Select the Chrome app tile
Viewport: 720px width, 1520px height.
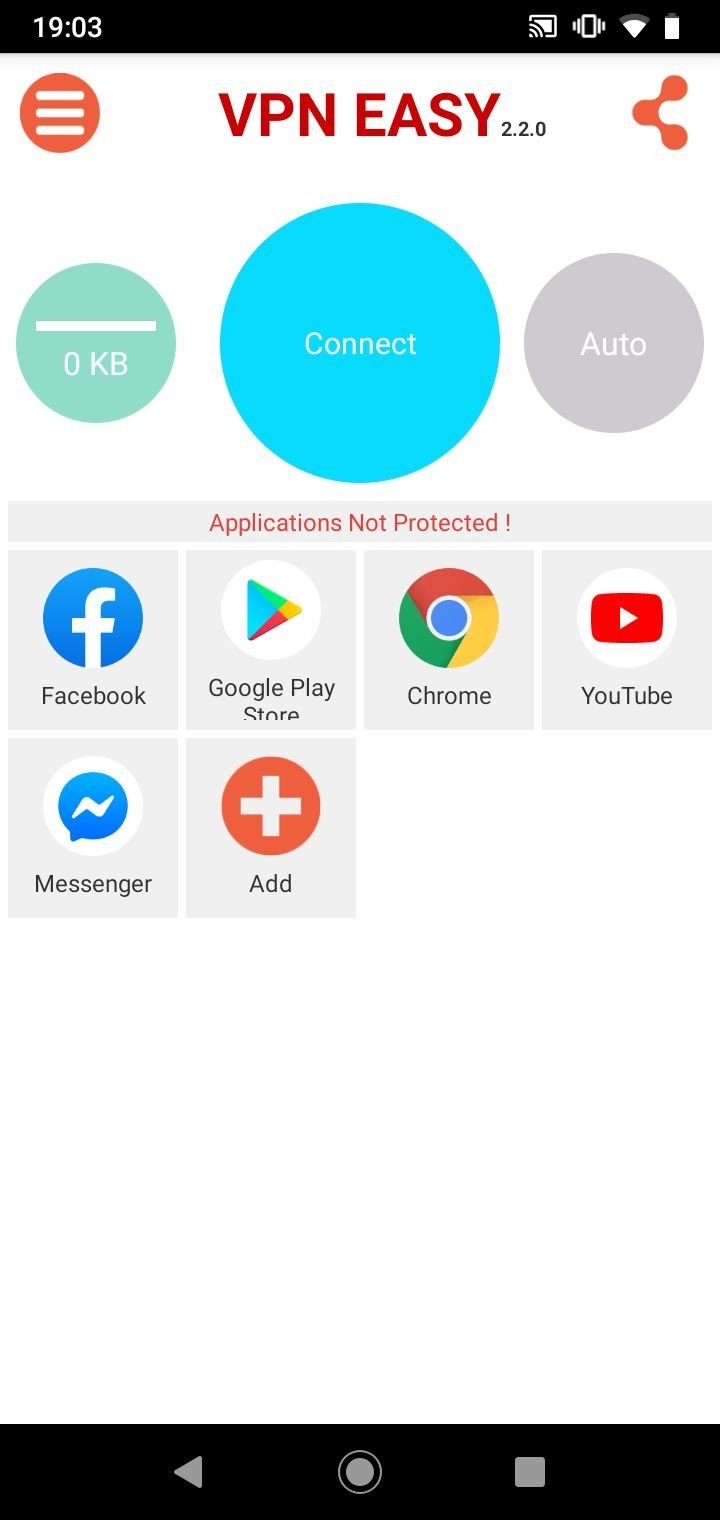449,639
